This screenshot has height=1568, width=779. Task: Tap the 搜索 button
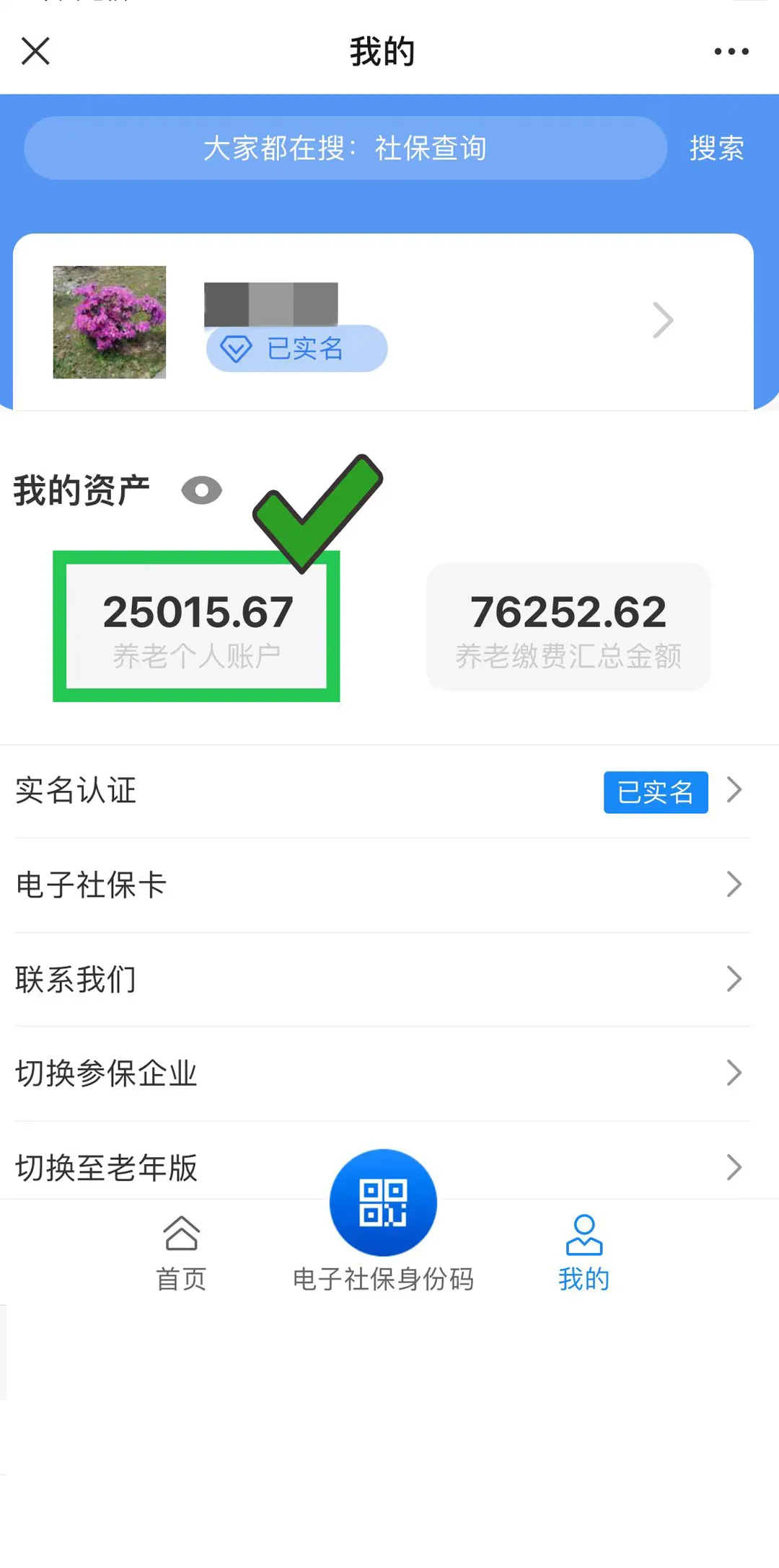tap(716, 149)
